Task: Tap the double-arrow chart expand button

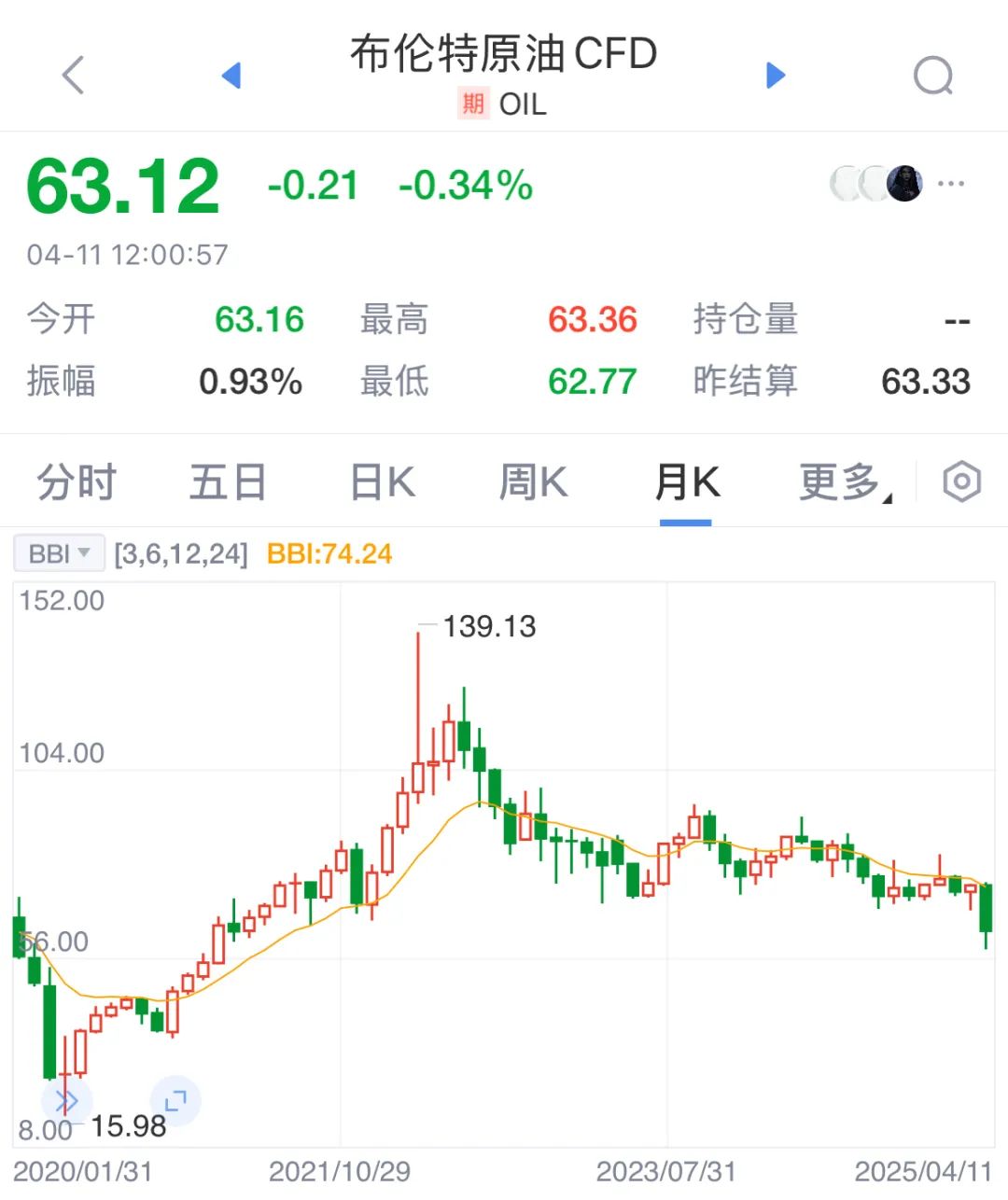Action: pyautogui.click(x=65, y=1101)
